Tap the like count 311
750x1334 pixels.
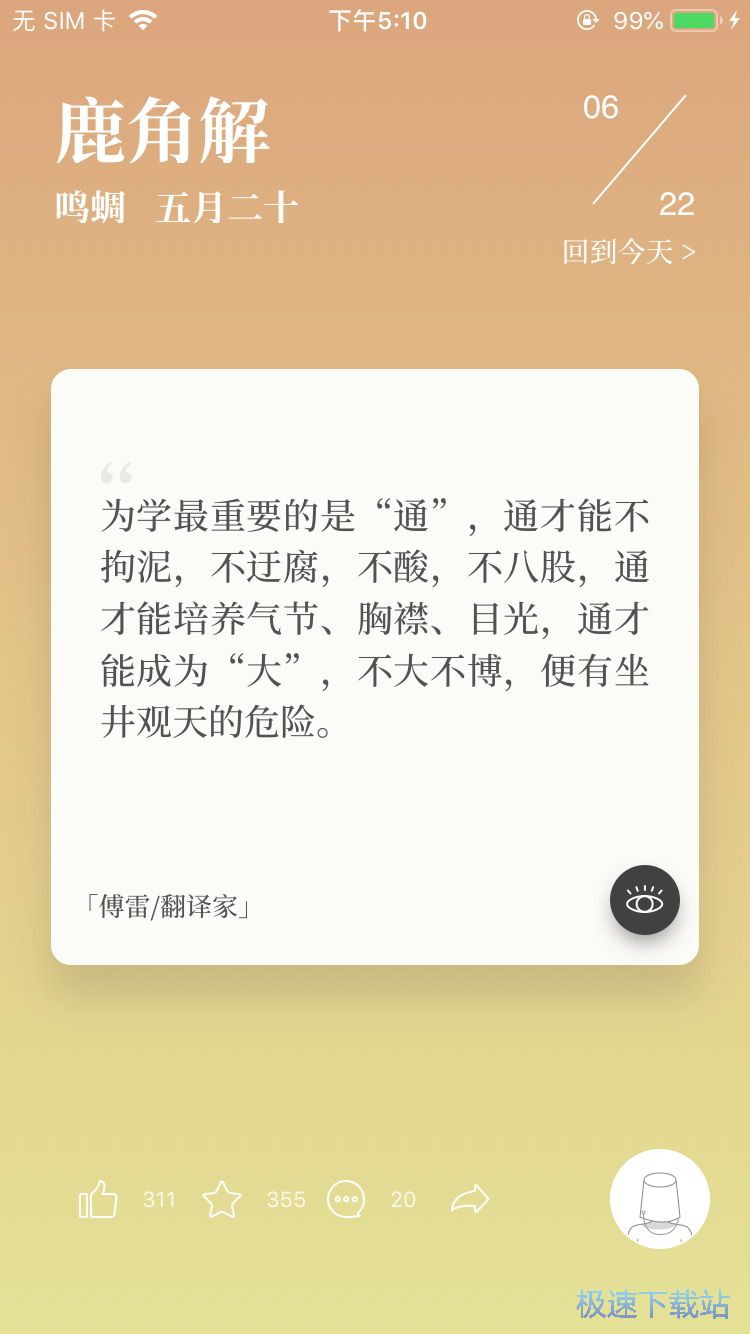(158, 1199)
